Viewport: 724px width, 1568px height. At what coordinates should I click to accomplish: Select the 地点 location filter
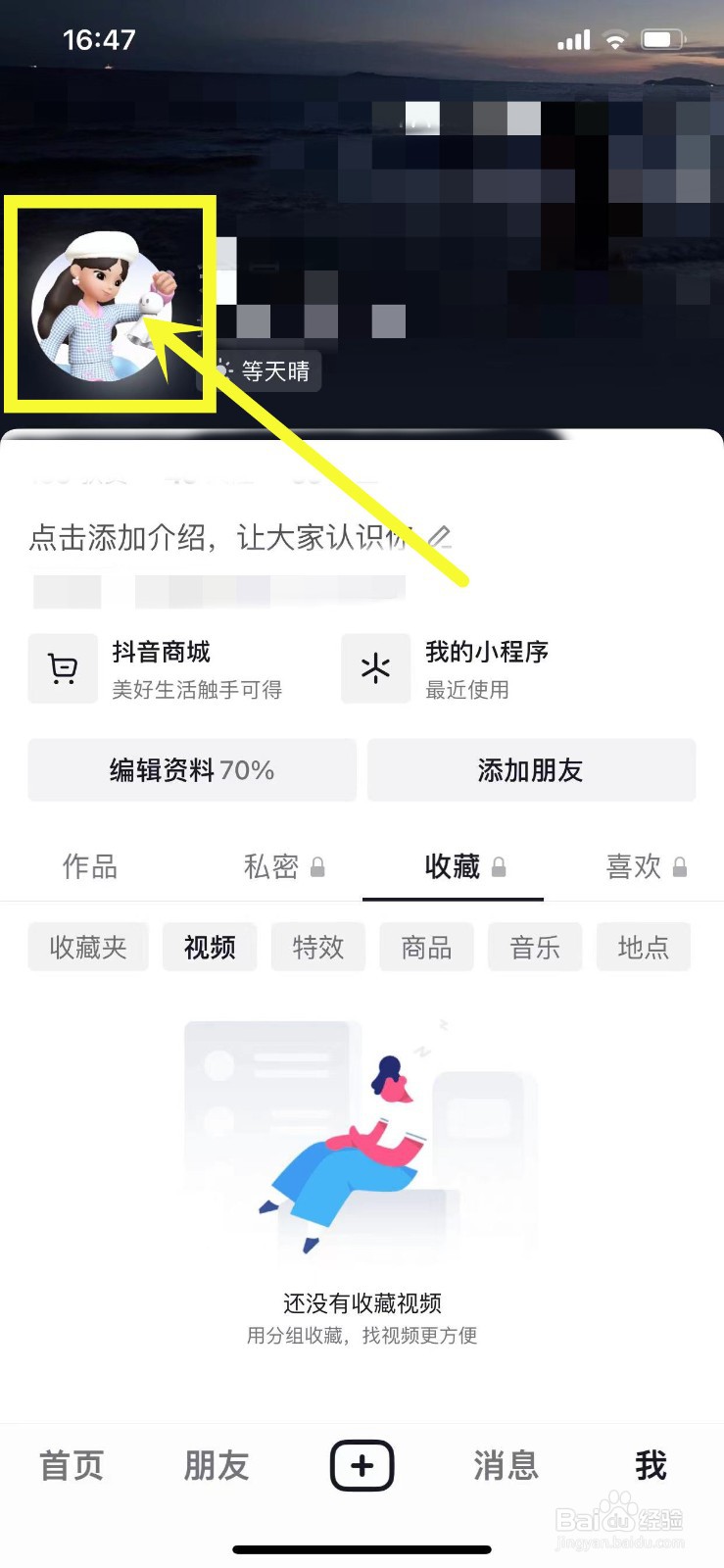(x=643, y=947)
